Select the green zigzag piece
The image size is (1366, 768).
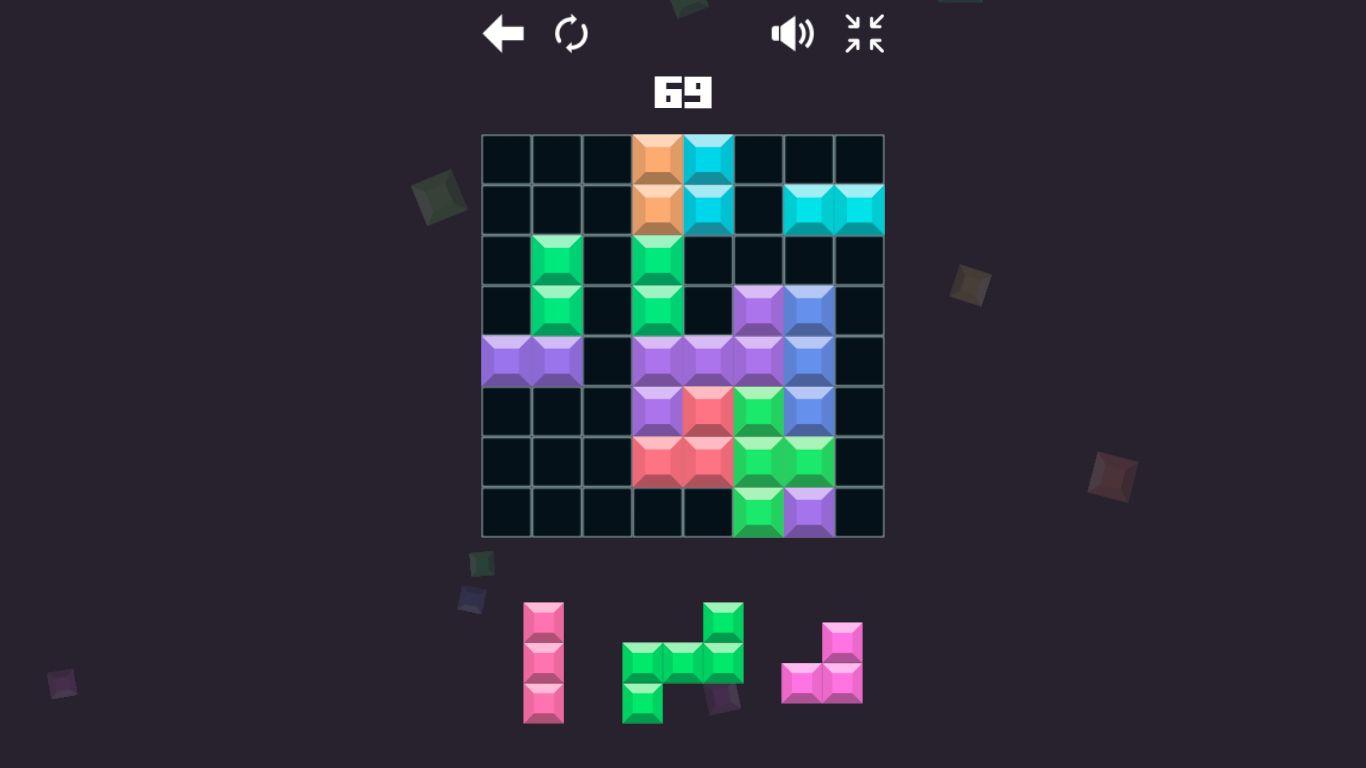click(683, 663)
